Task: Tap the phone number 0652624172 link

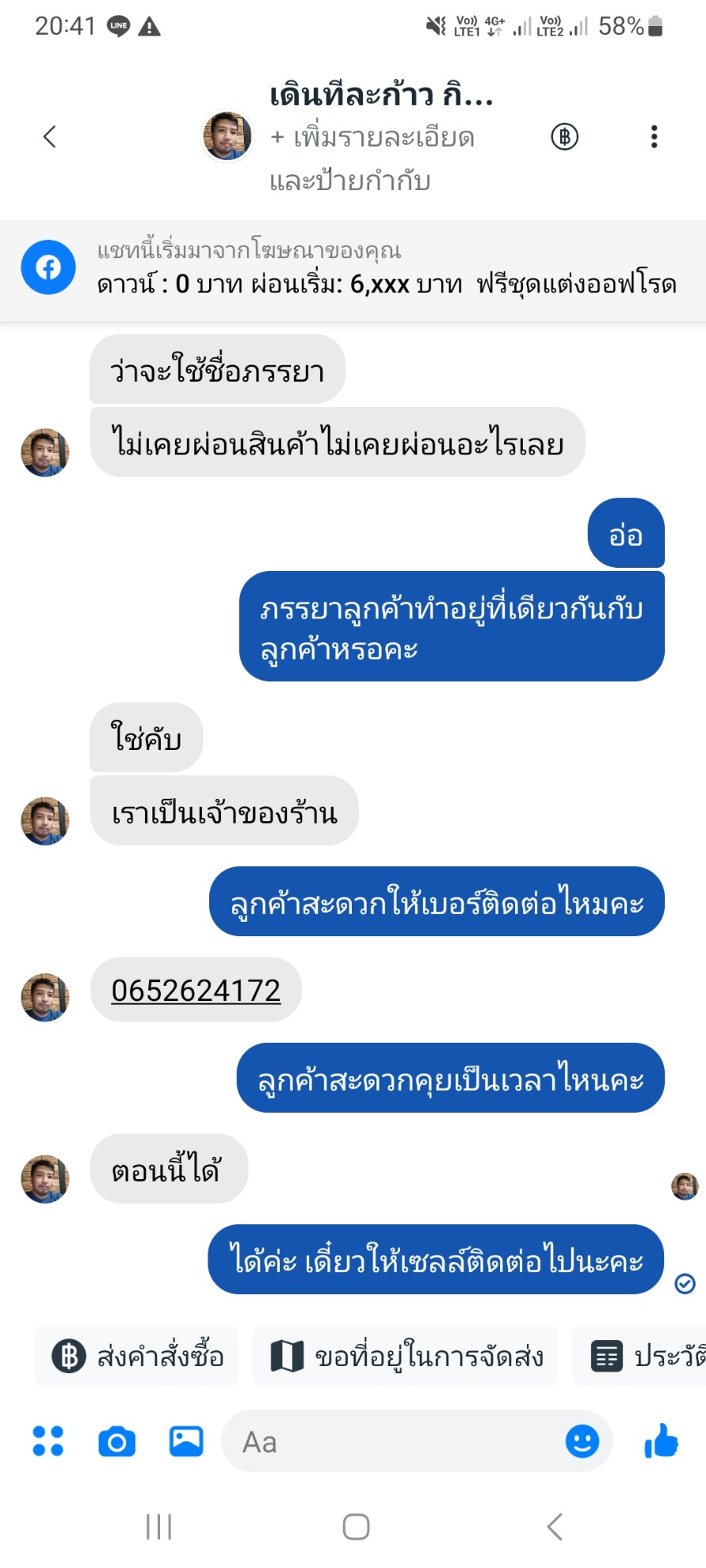Action: (x=196, y=990)
